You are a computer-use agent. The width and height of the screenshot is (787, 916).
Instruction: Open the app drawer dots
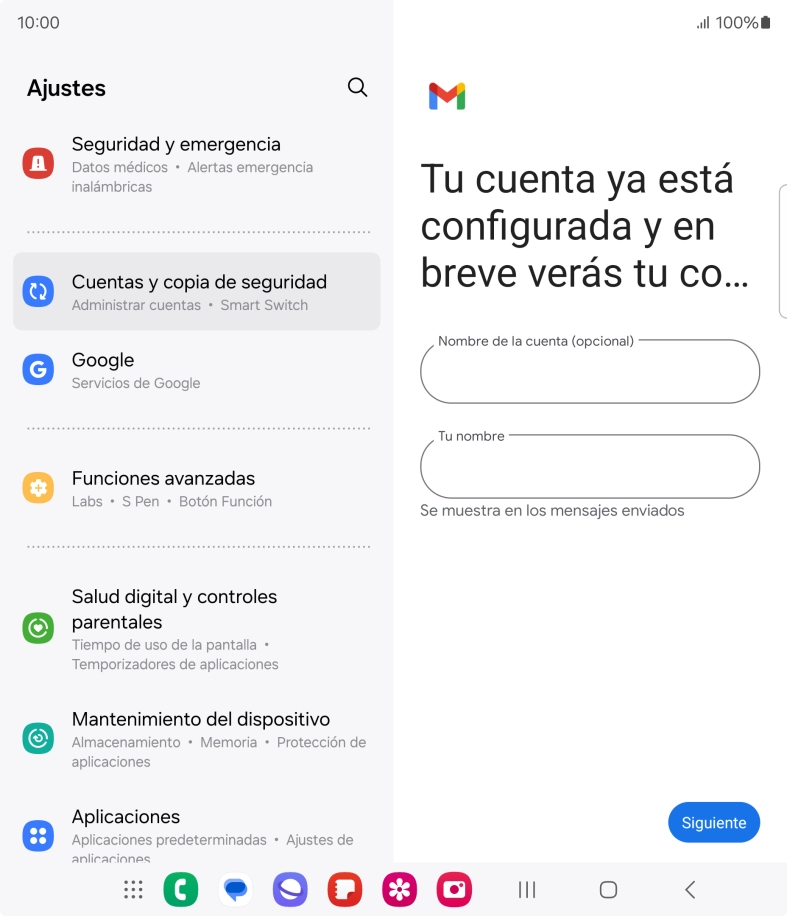(133, 889)
